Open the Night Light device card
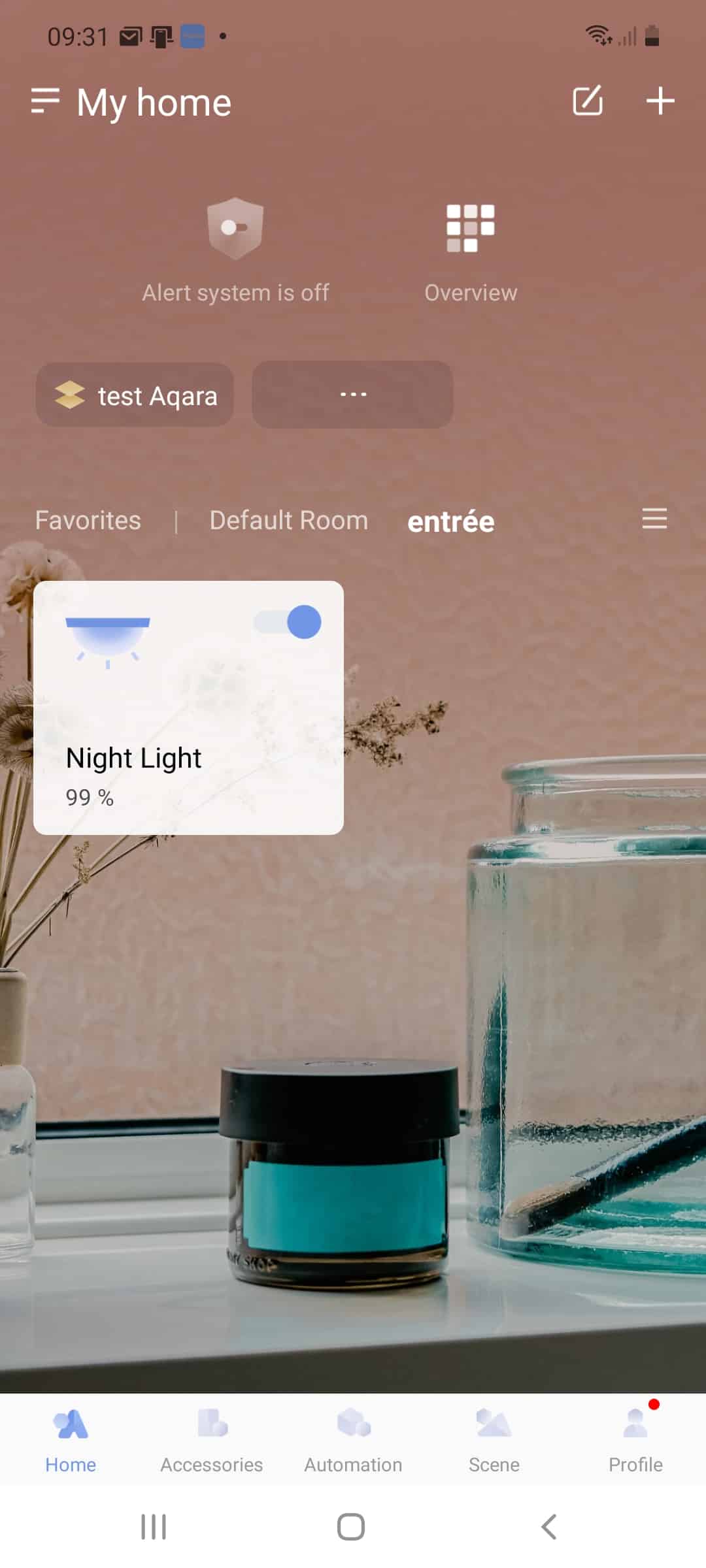 188,708
